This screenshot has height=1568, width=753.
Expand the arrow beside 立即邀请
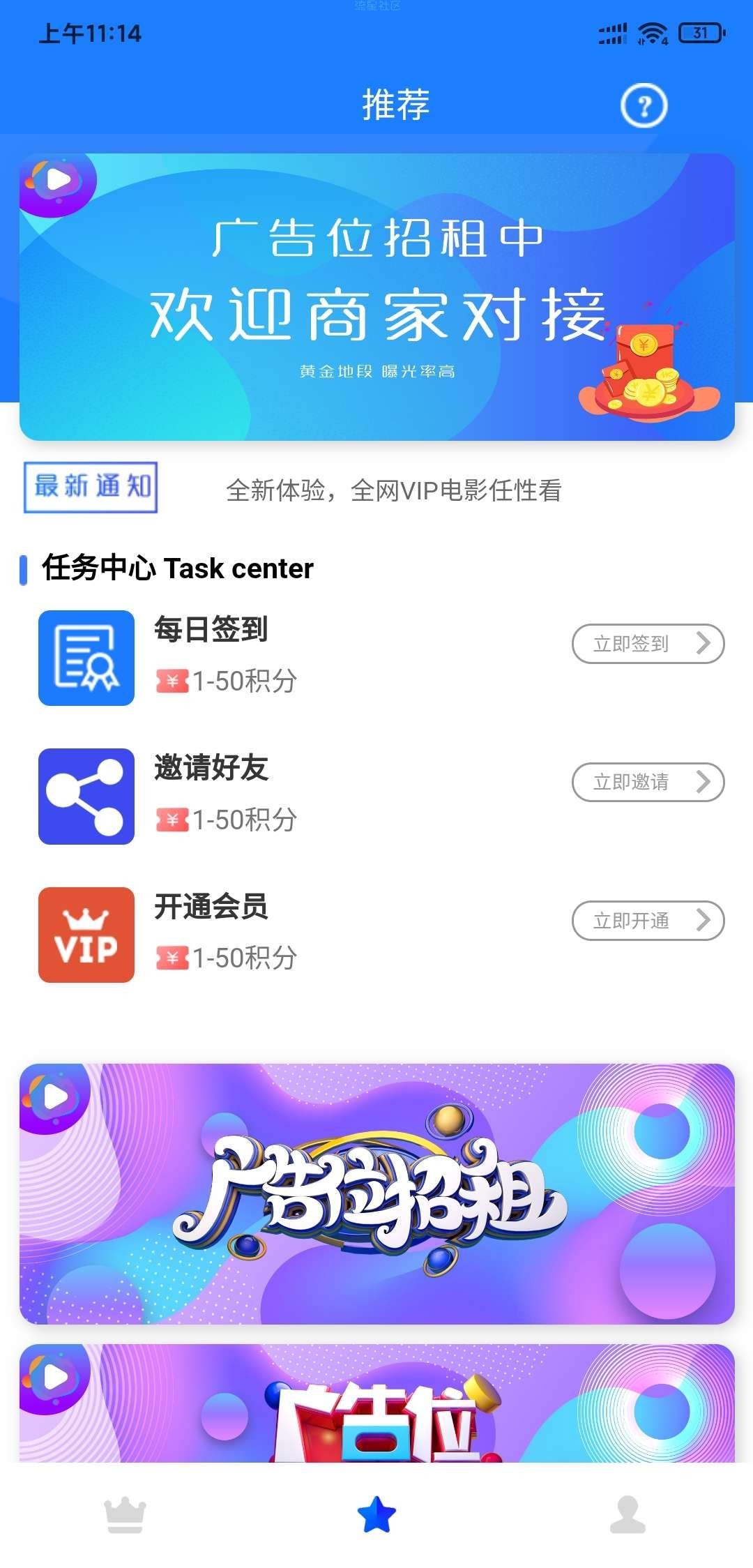pyautogui.click(x=704, y=783)
